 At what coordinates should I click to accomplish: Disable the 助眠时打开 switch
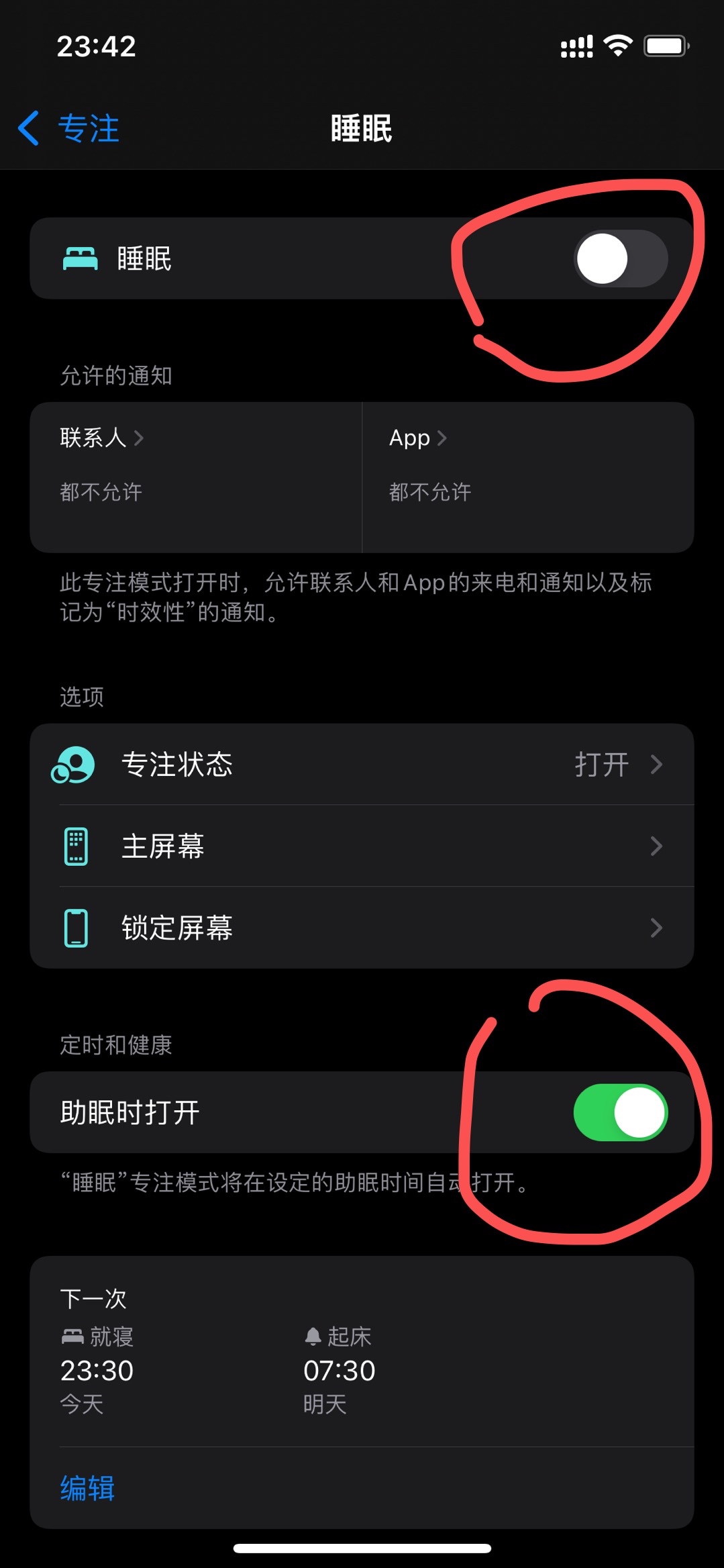[620, 1112]
